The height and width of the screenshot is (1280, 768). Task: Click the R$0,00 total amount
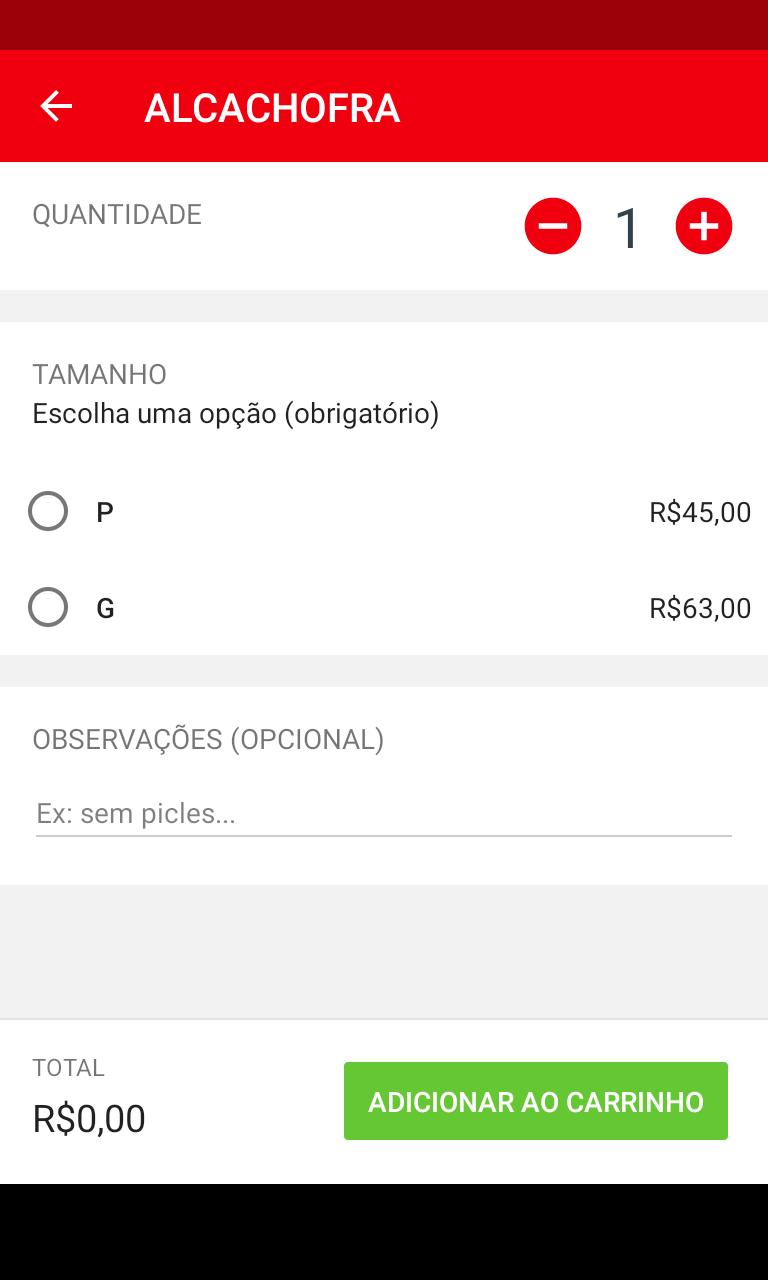pyautogui.click(x=89, y=1118)
